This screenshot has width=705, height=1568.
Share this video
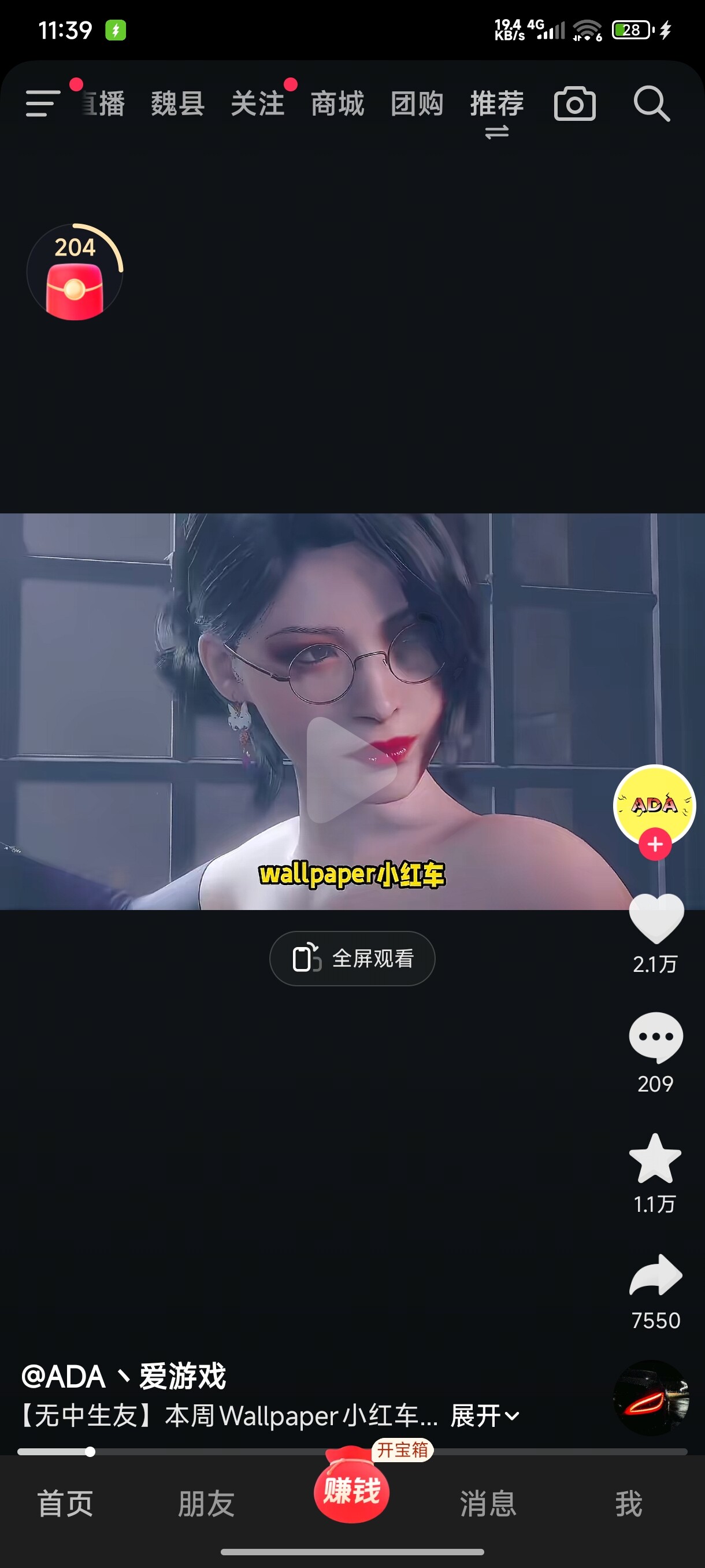[656, 1276]
